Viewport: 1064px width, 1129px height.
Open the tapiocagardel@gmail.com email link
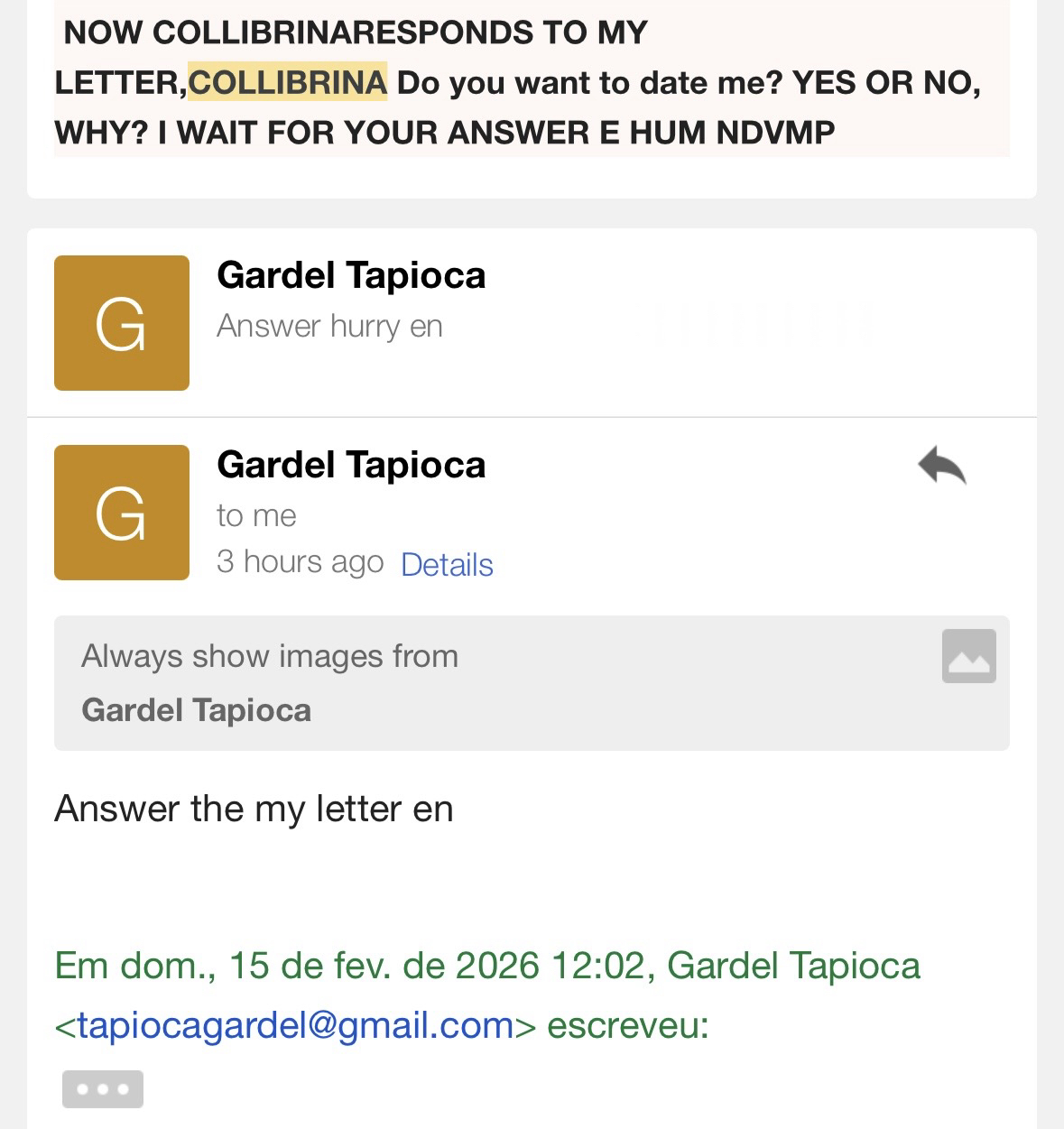[295, 1026]
